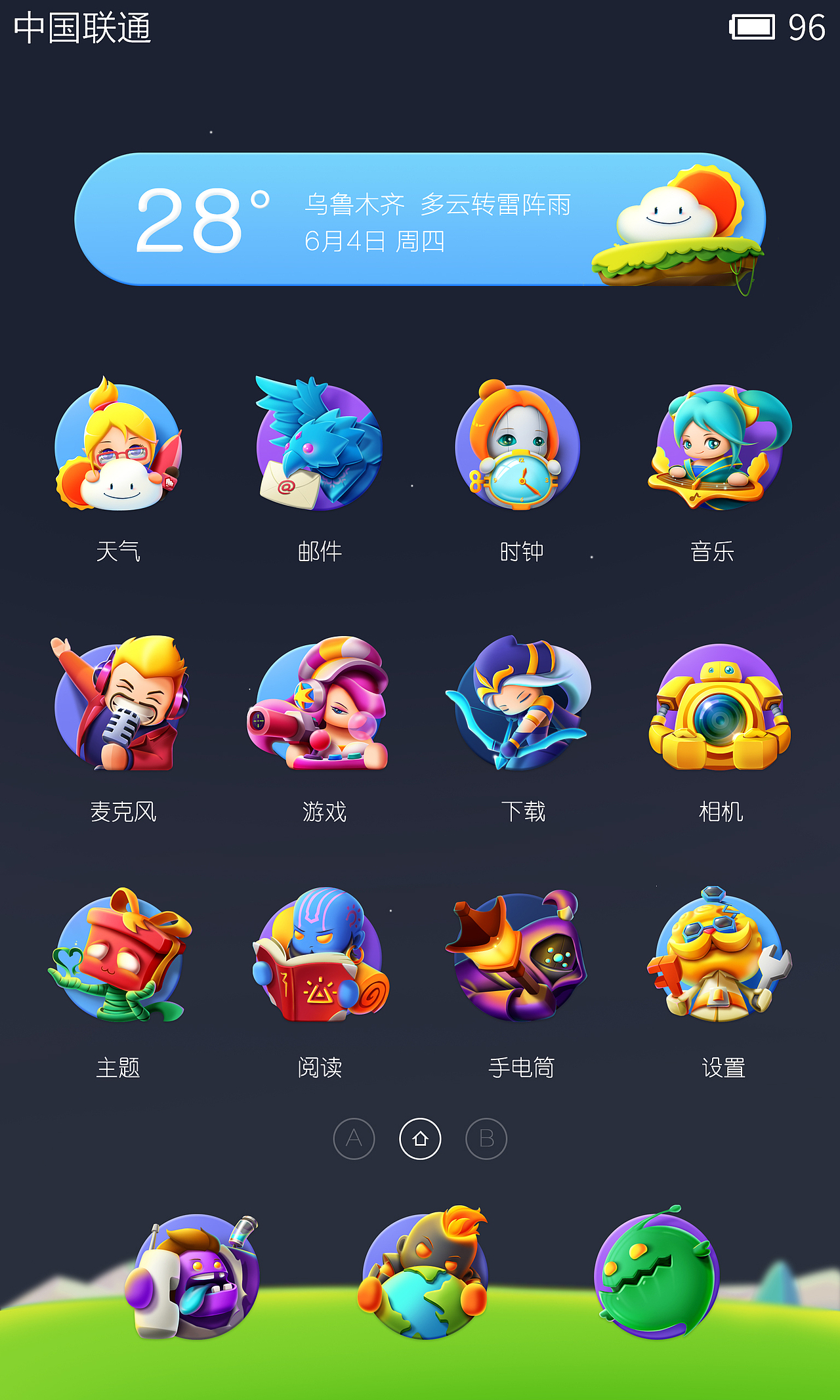Open 设置 settings

720,957
